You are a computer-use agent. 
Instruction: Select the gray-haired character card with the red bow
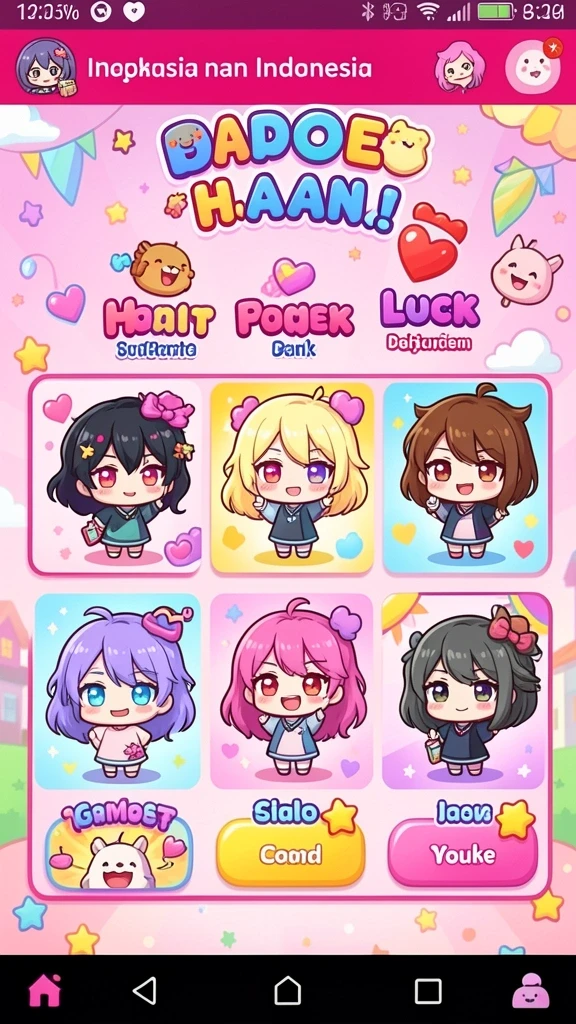coord(464,691)
